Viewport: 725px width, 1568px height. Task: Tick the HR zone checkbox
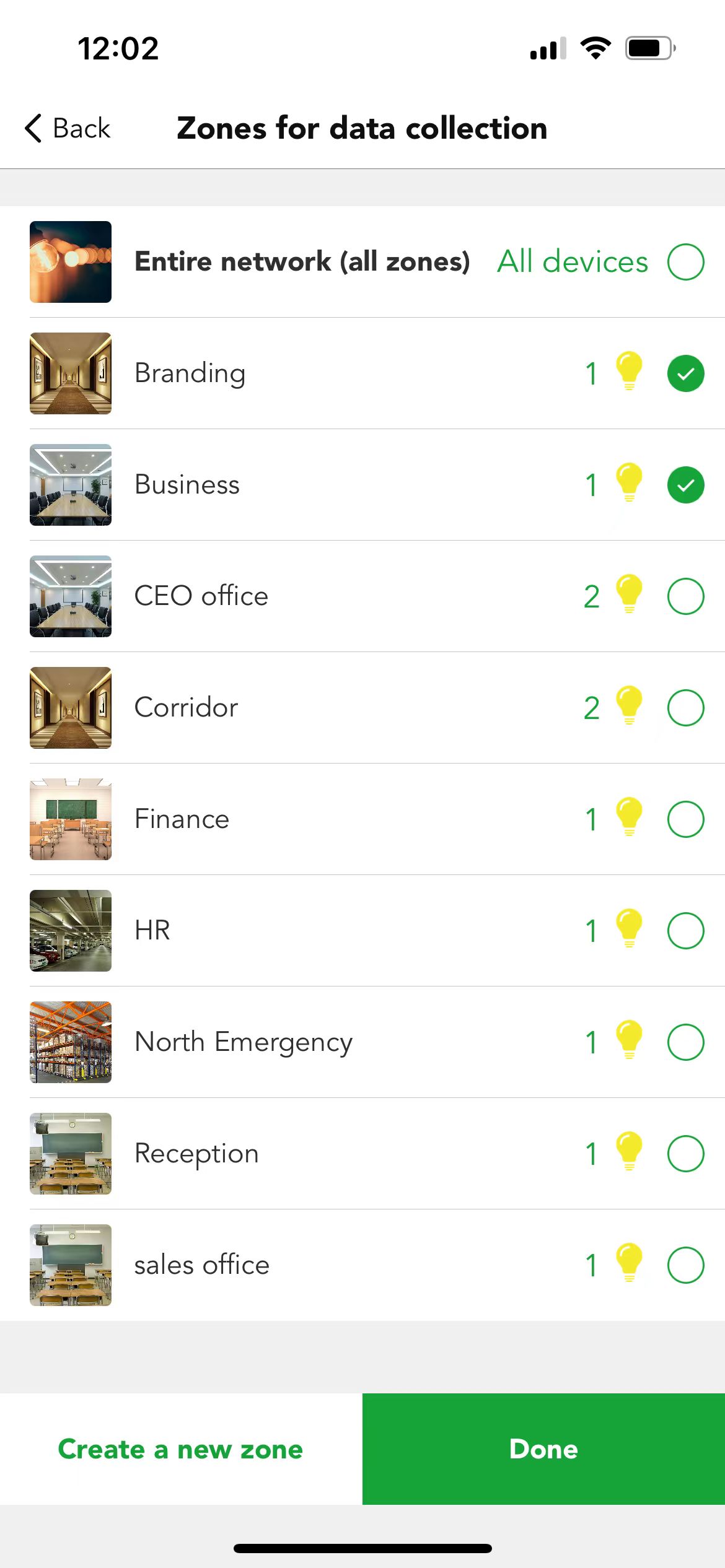coord(685,931)
